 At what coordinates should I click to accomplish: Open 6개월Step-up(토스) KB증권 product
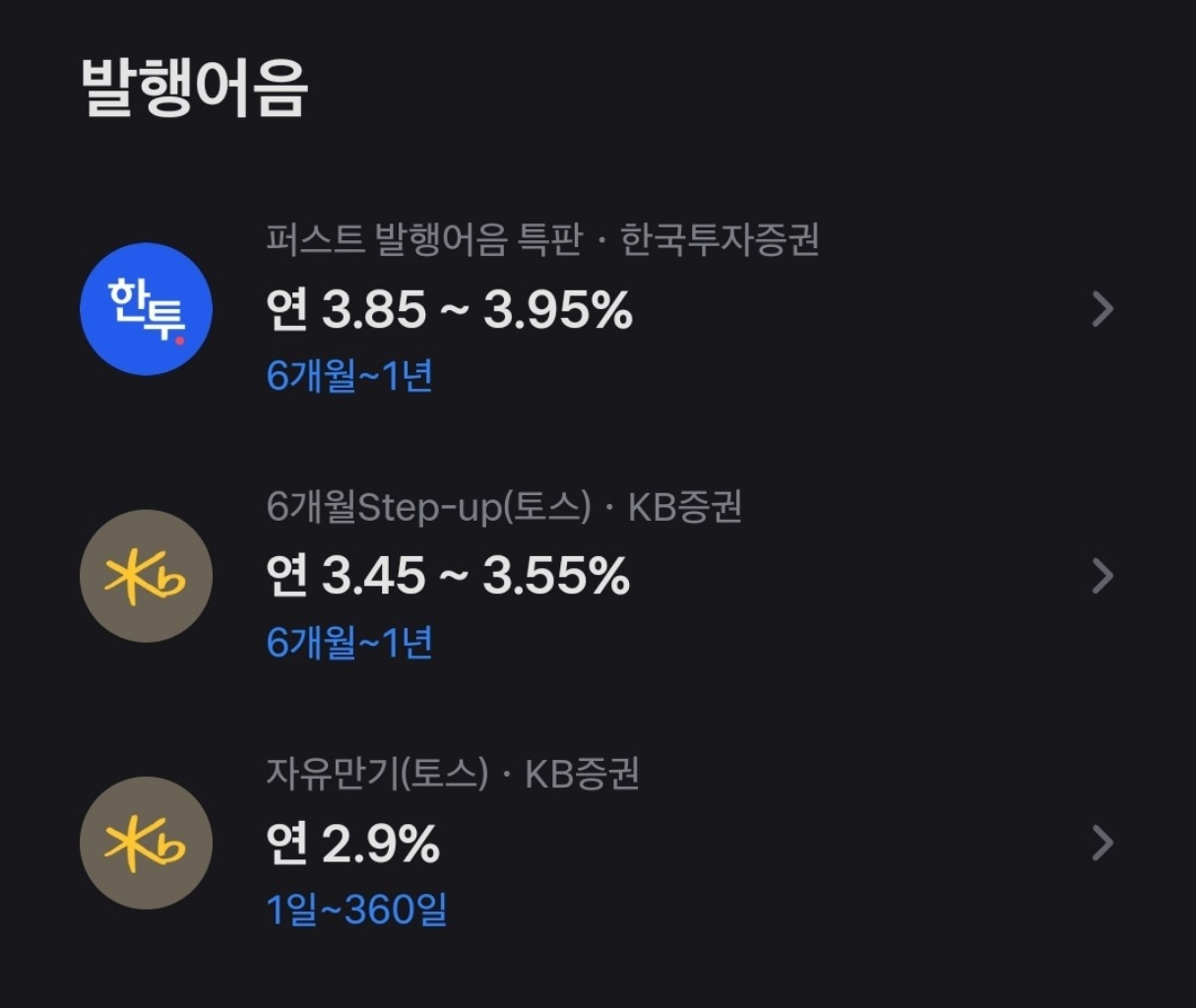click(597, 576)
